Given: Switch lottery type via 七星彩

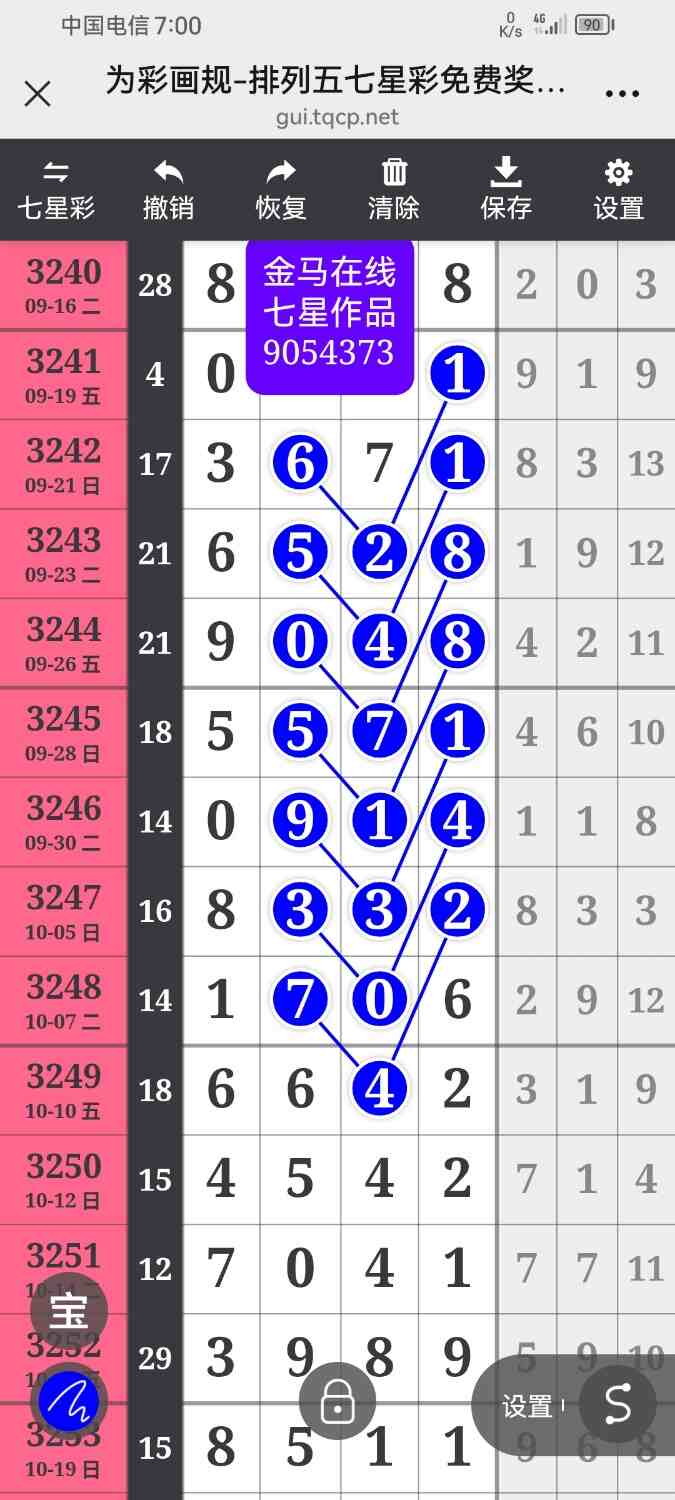Looking at the screenshot, I should pos(56,190).
